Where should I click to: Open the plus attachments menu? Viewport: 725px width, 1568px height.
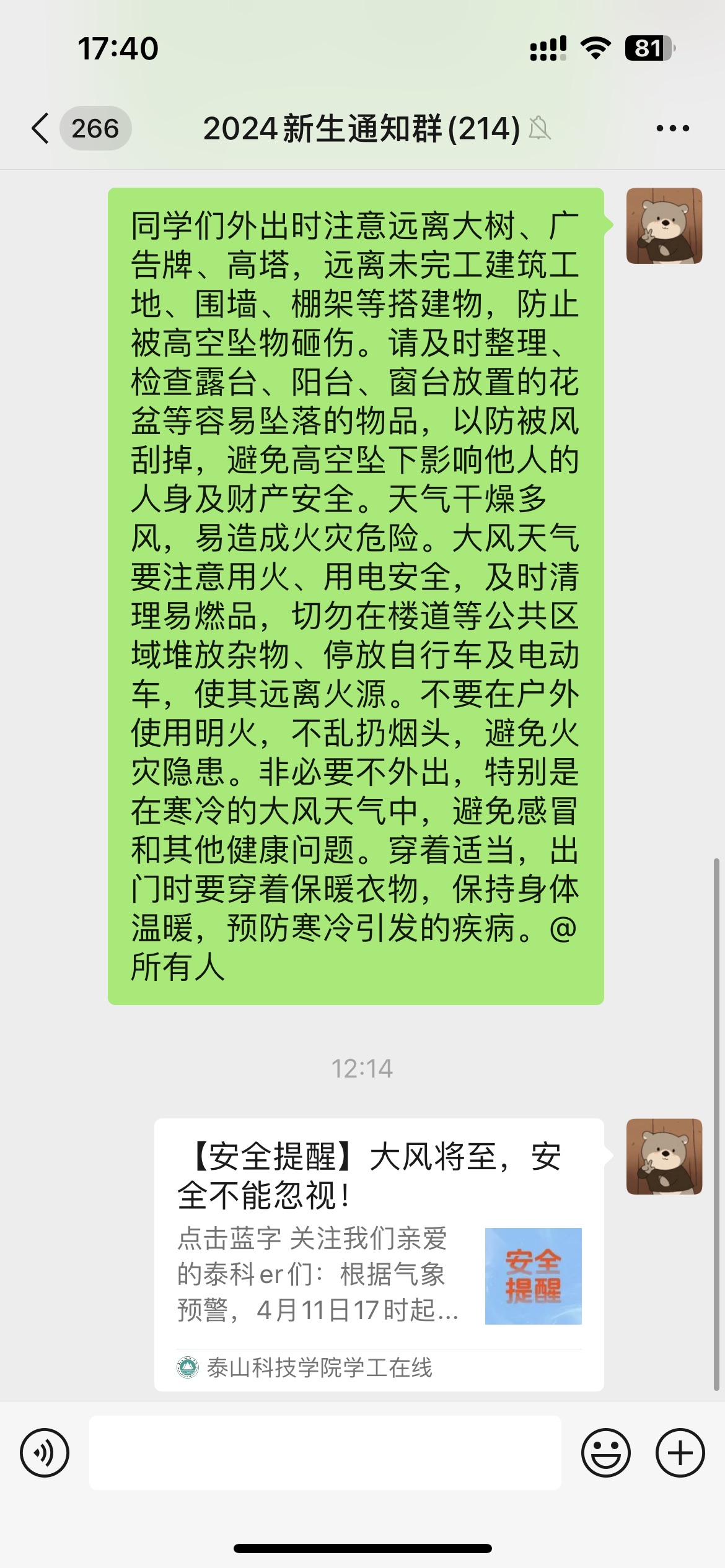tap(680, 1452)
